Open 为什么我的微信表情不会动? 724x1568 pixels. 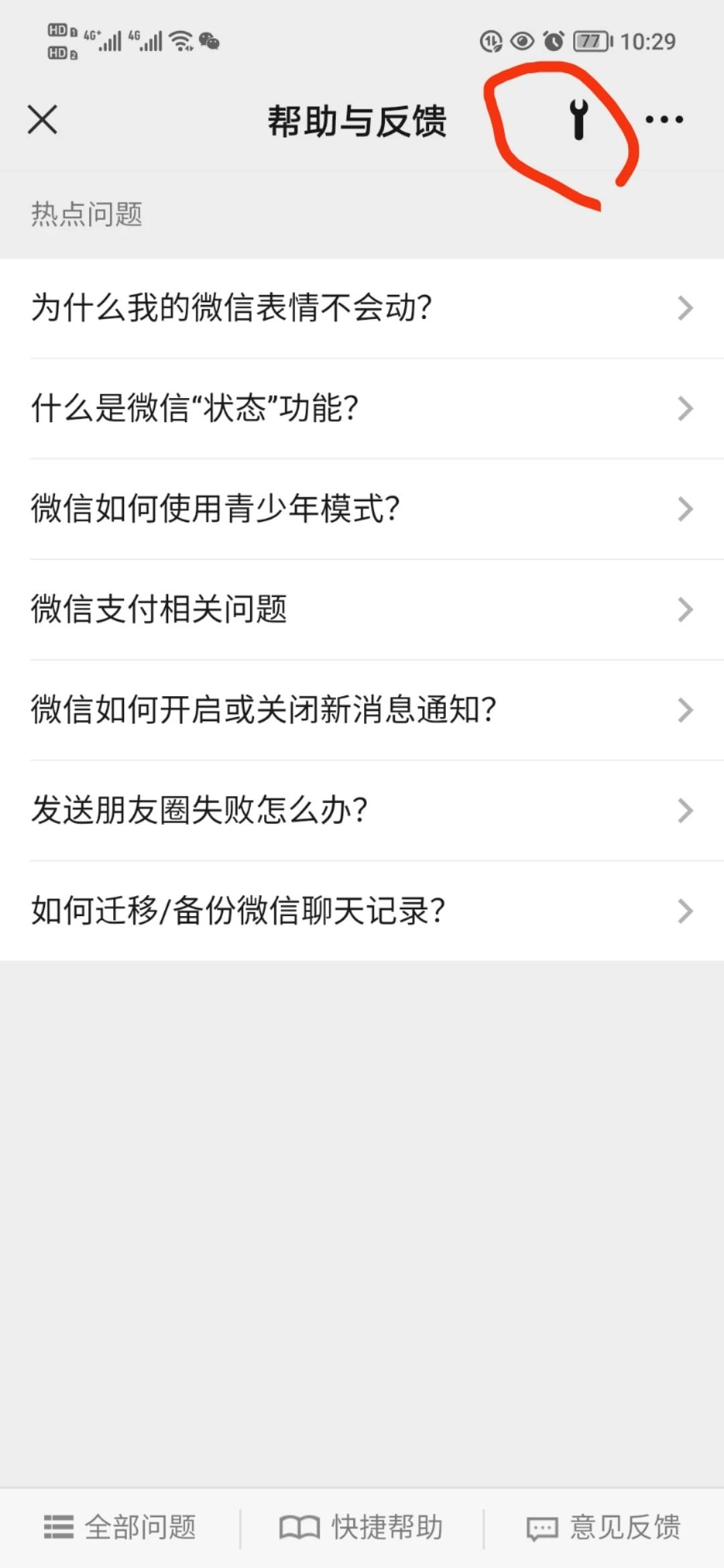click(x=362, y=308)
